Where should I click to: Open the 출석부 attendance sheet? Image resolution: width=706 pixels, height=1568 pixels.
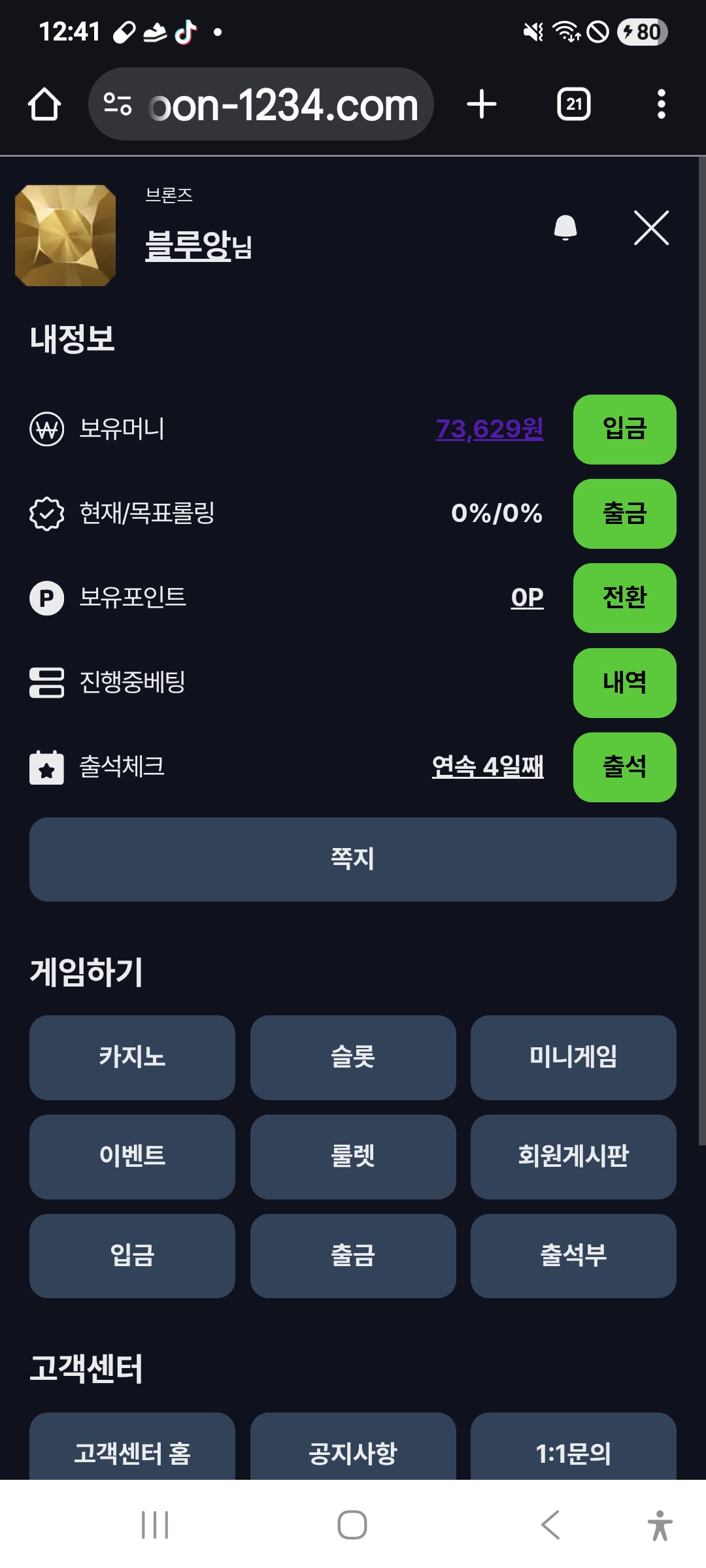coord(573,1256)
